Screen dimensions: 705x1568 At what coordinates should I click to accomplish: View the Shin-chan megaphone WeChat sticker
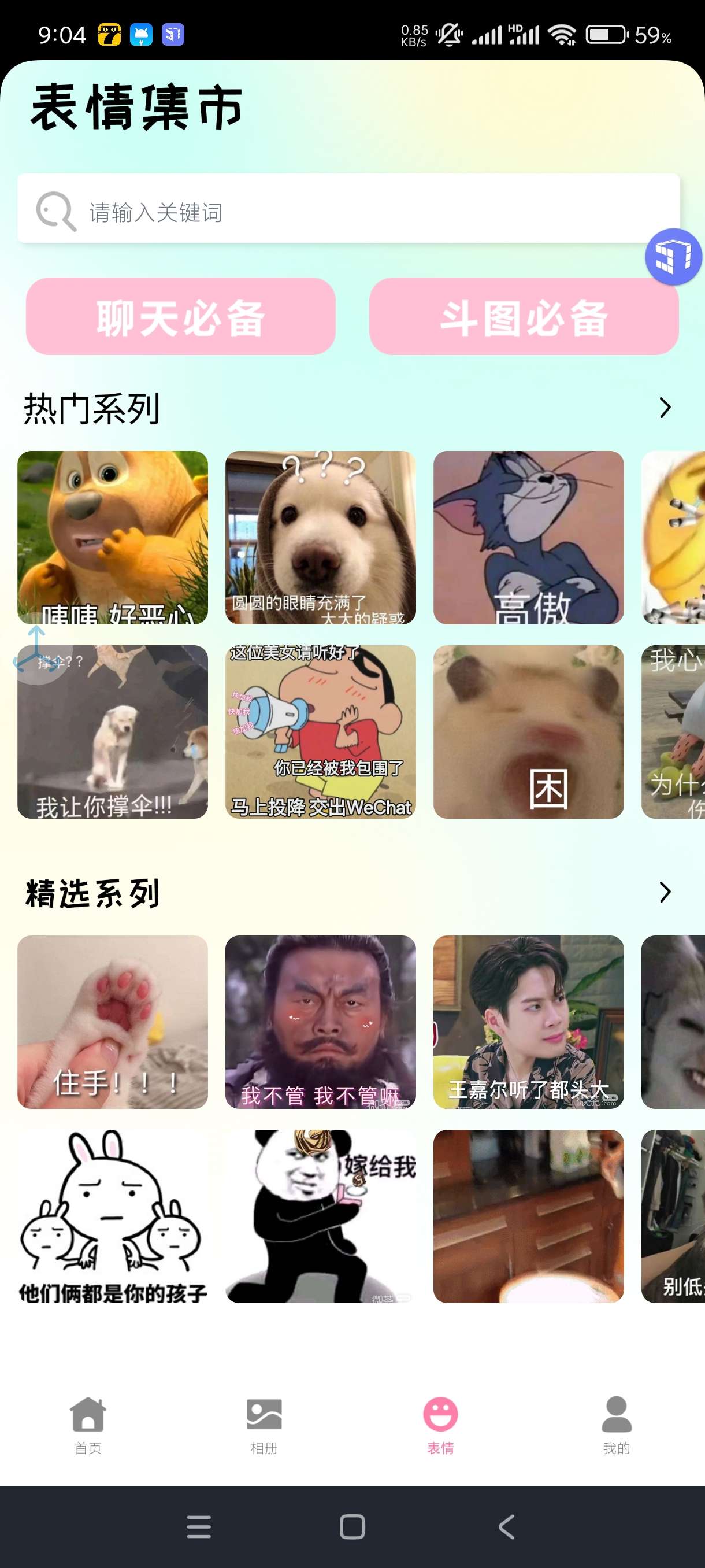coord(321,731)
